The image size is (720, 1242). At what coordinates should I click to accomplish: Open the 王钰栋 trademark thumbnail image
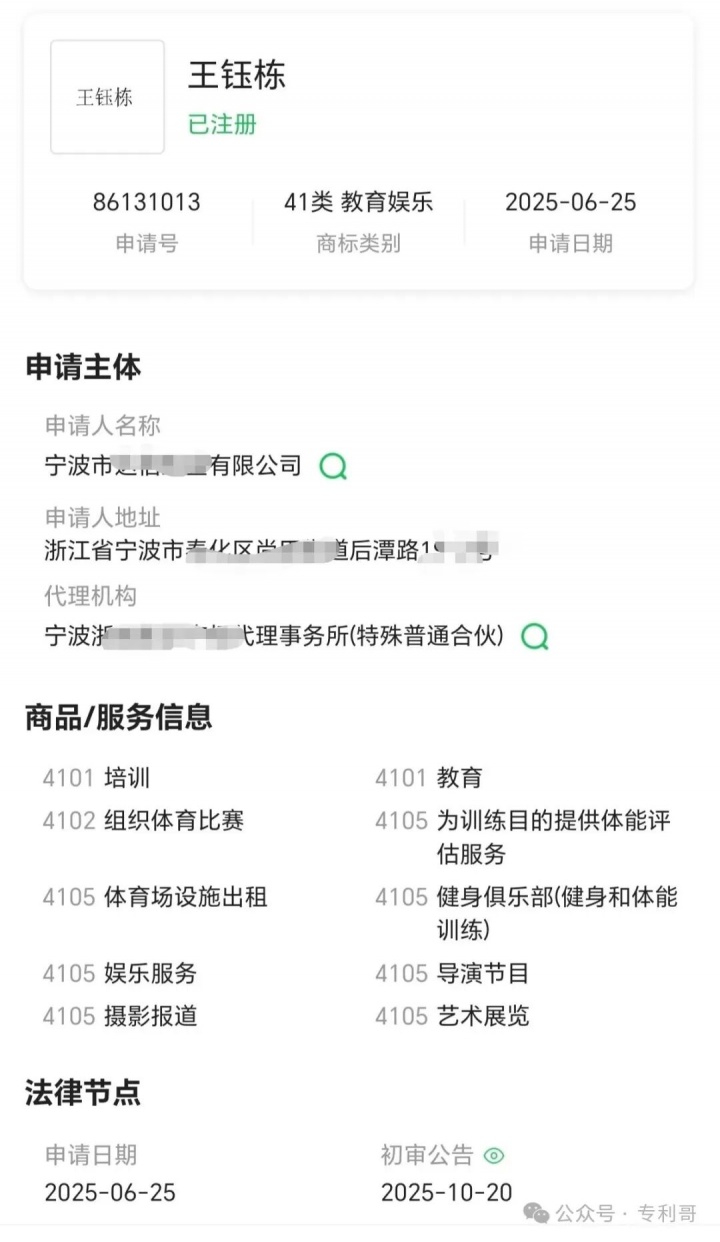pos(107,97)
